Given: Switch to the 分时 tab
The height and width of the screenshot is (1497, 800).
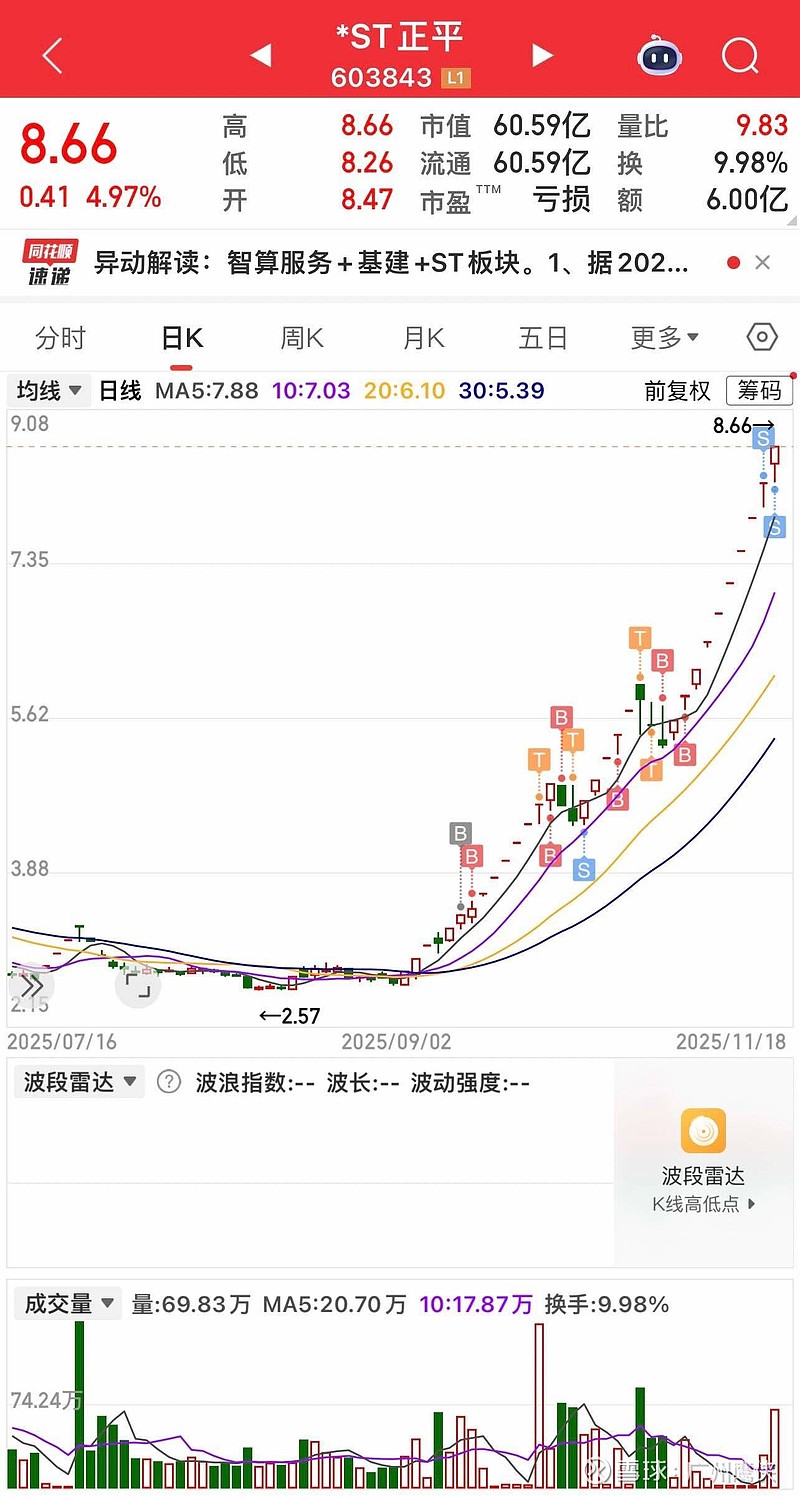Looking at the screenshot, I should pos(60,338).
